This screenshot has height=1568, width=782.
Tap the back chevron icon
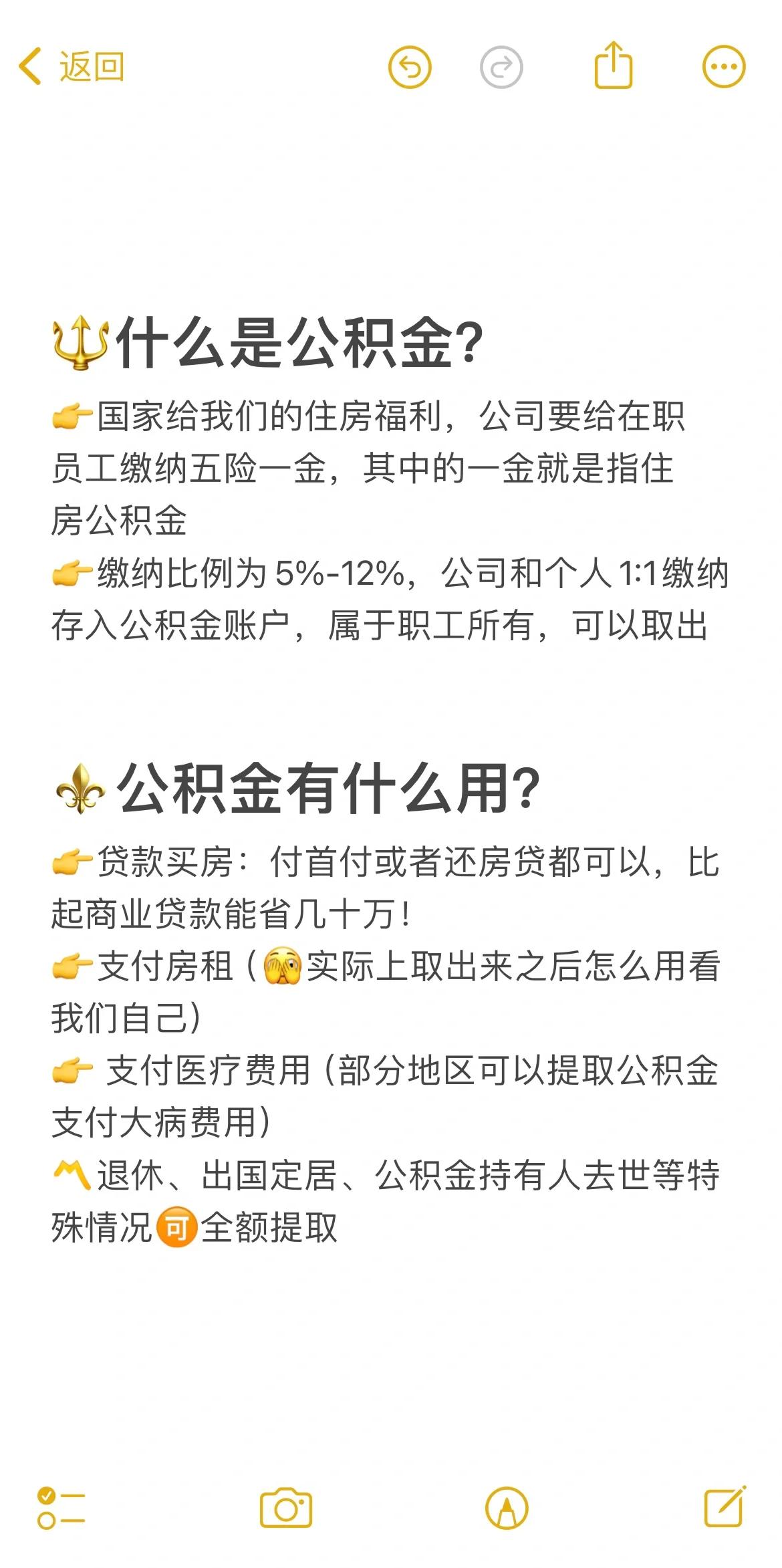[28, 66]
